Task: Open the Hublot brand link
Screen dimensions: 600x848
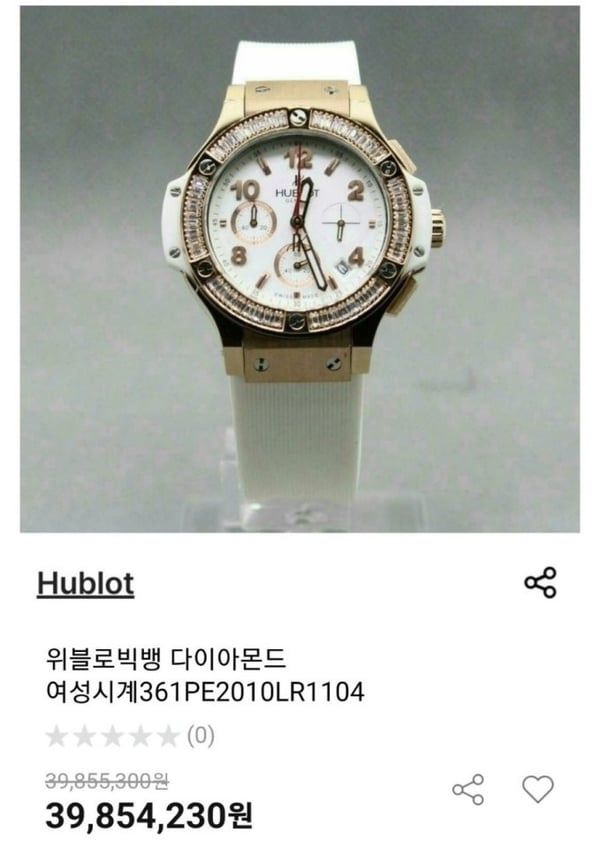Action: [x=85, y=584]
